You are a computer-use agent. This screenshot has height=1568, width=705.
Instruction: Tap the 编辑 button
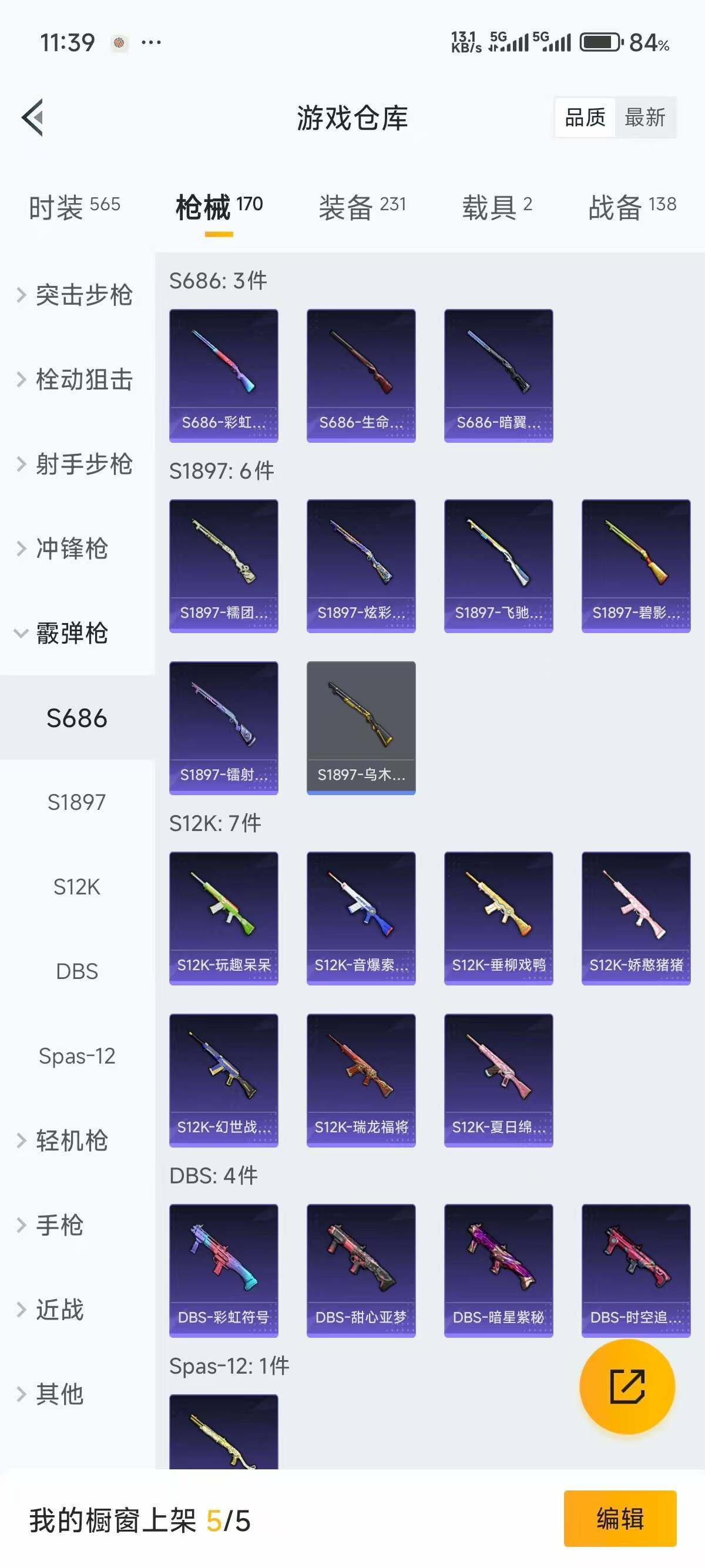(620, 1519)
